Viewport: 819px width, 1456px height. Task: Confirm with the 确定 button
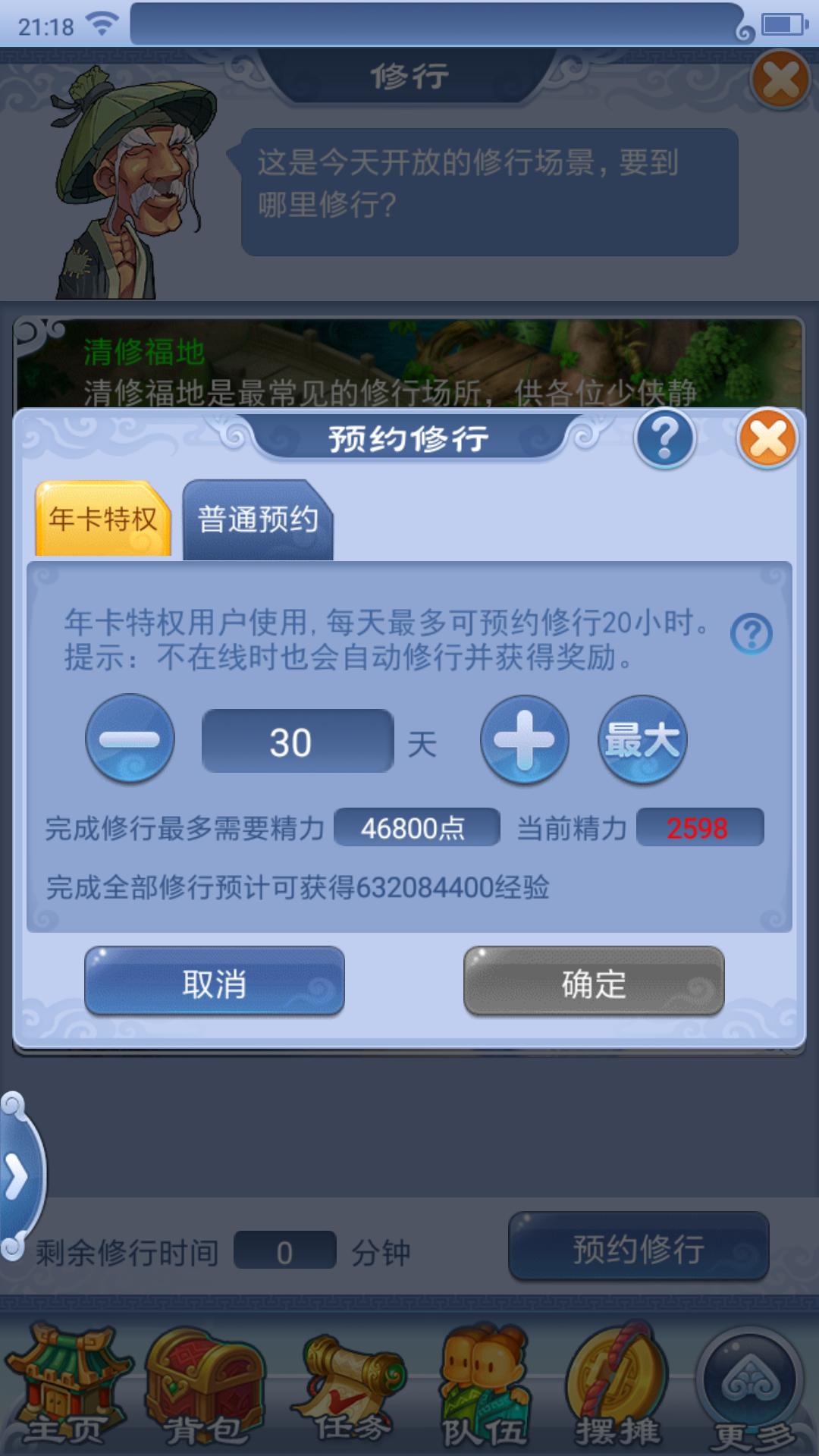593,983
